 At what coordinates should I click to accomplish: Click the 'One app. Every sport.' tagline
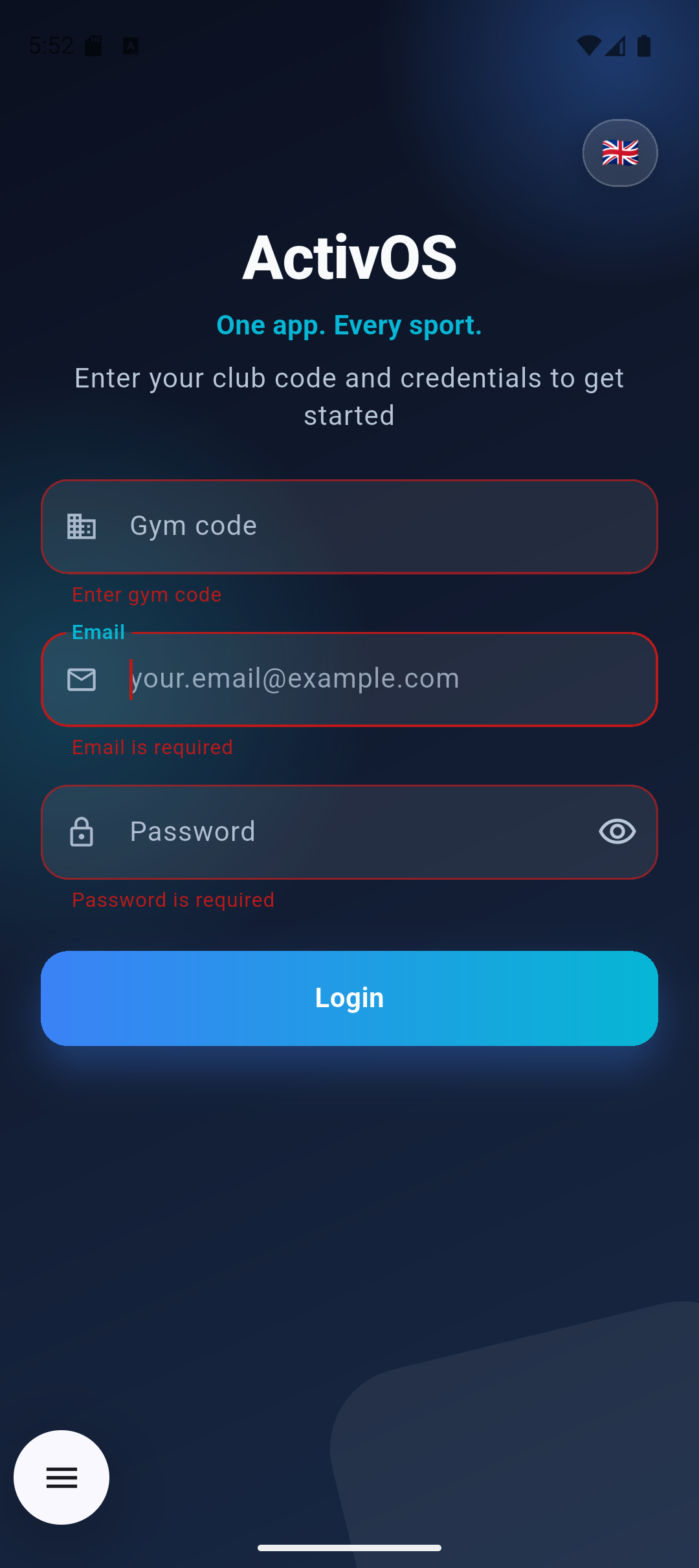pyautogui.click(x=349, y=325)
